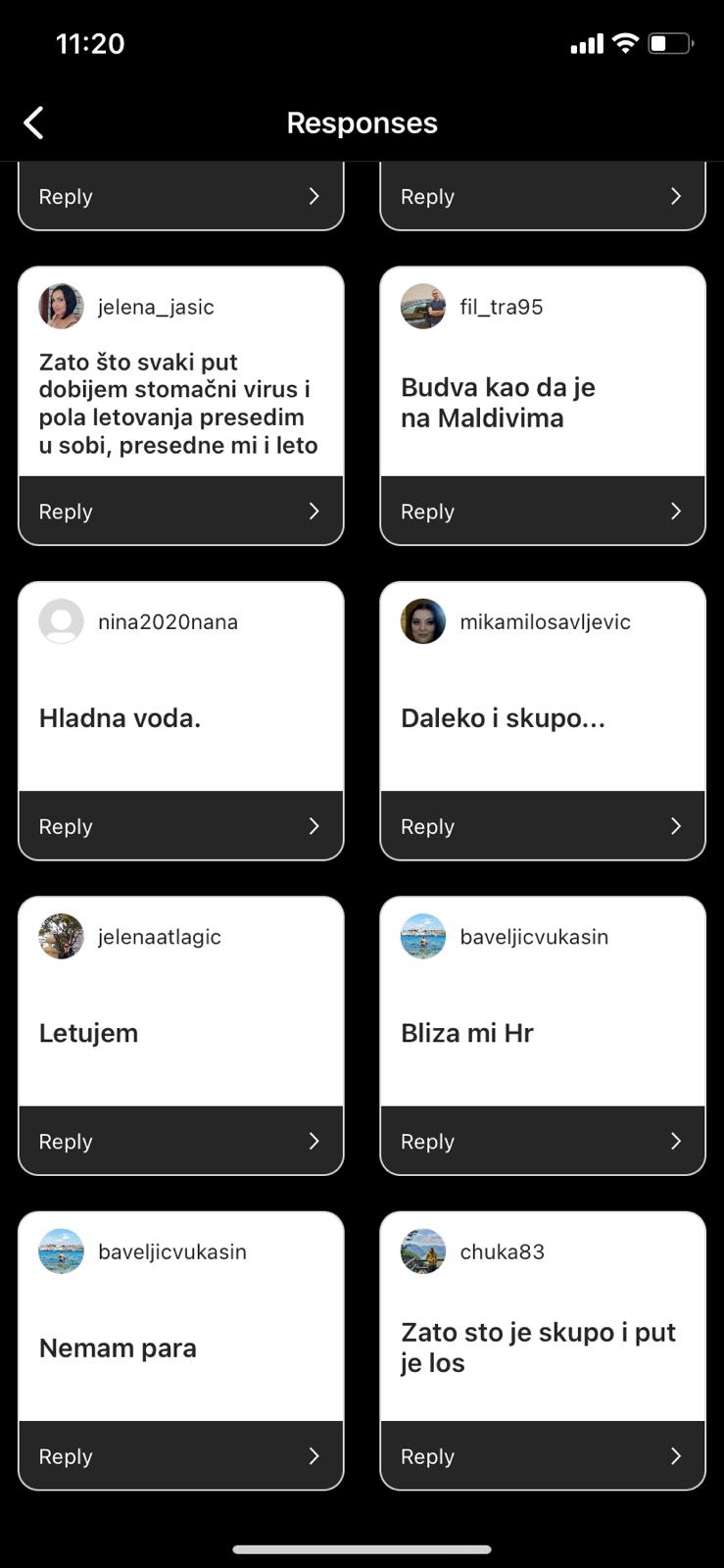
Task: Tap jelenaatlagic's avatar thumbnail
Action: tap(61, 936)
